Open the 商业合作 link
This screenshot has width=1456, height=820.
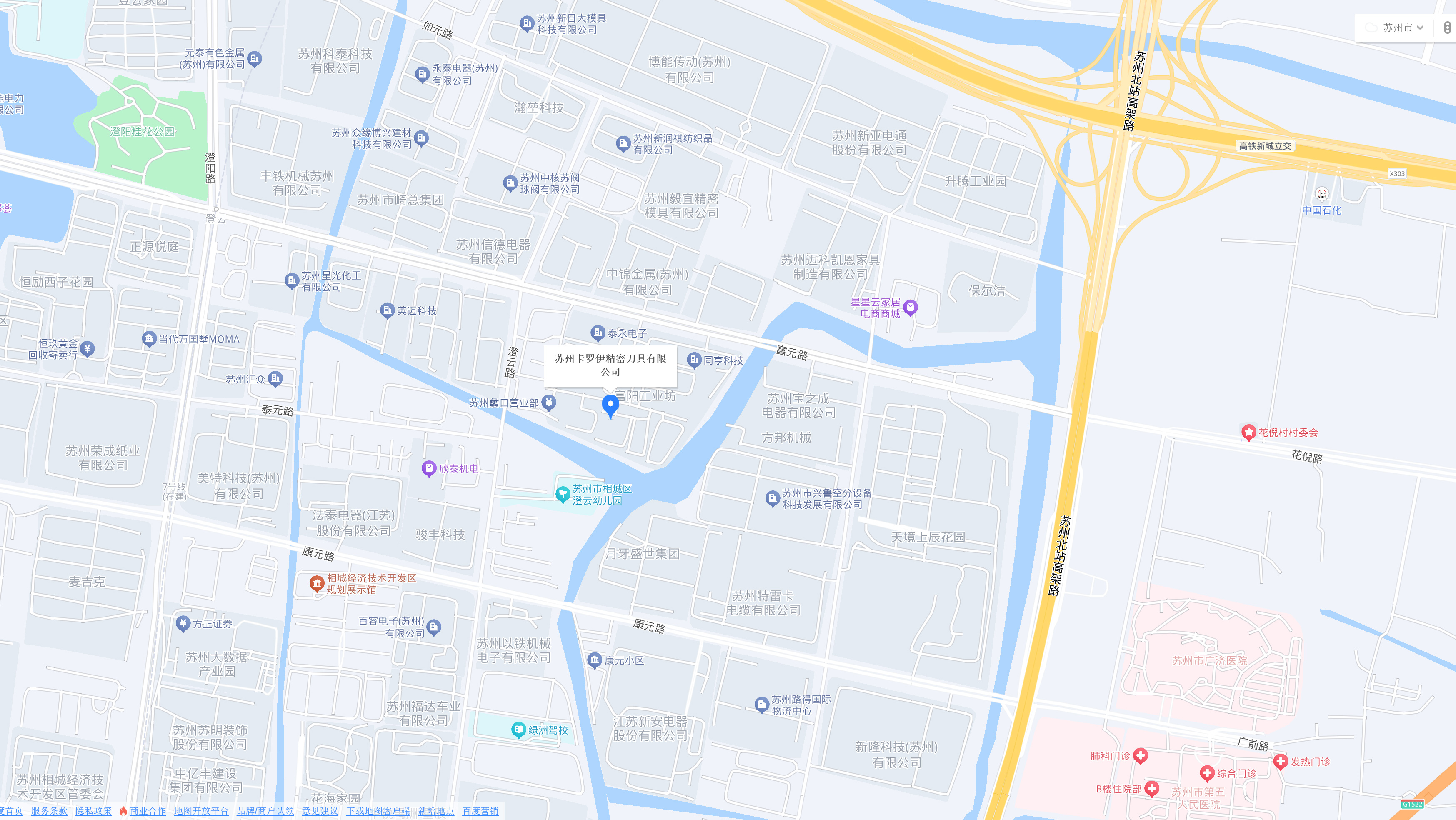point(148,811)
